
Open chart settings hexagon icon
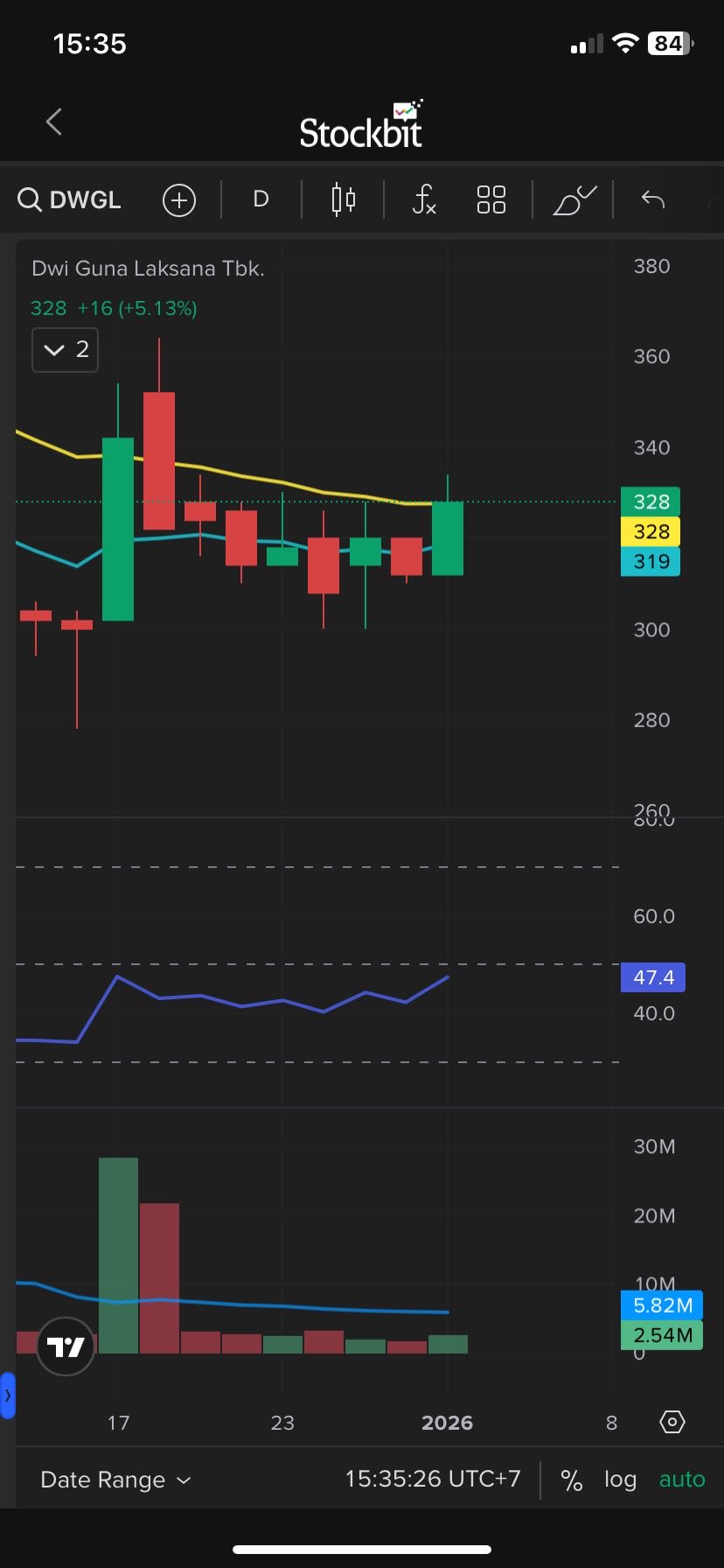[x=672, y=1422]
